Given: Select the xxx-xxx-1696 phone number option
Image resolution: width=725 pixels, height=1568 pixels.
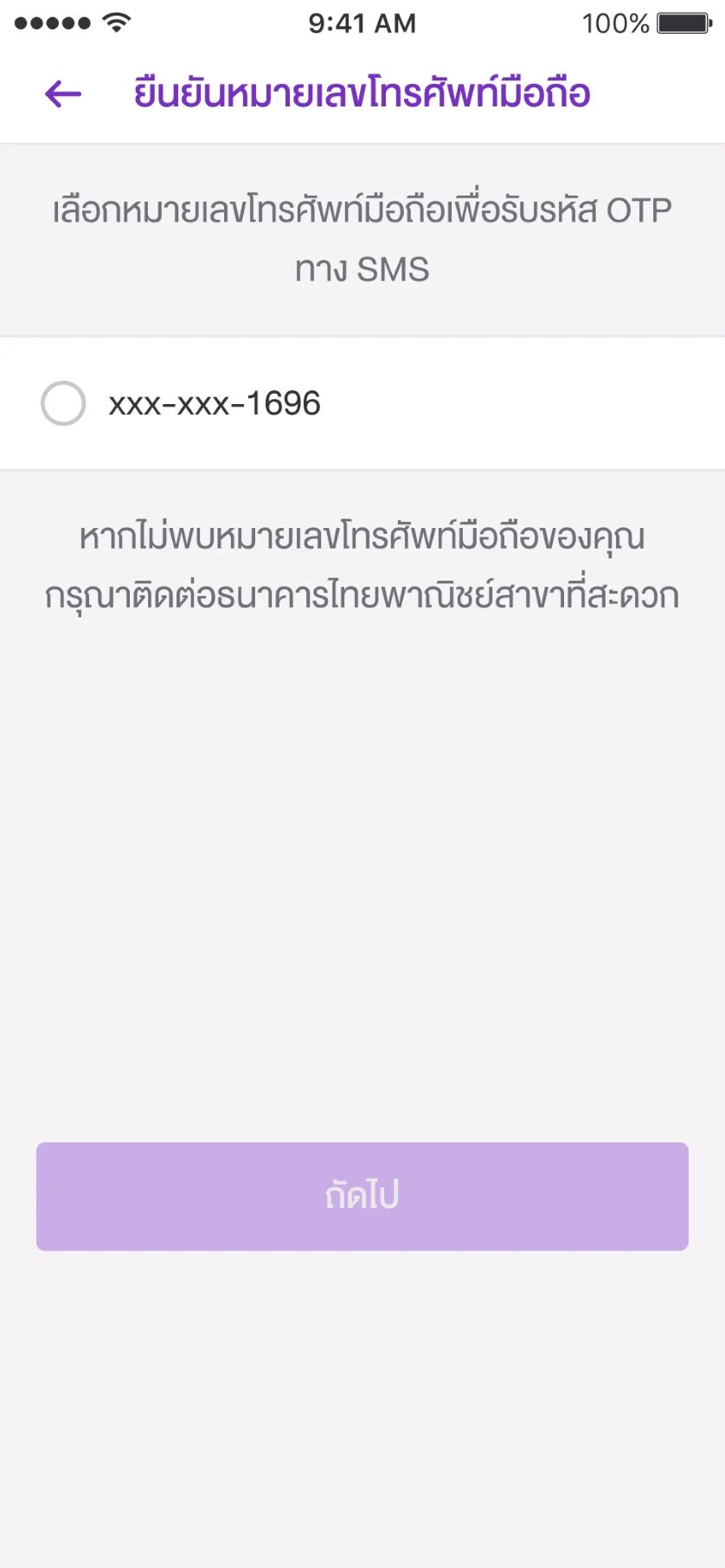Looking at the screenshot, I should coord(63,403).
